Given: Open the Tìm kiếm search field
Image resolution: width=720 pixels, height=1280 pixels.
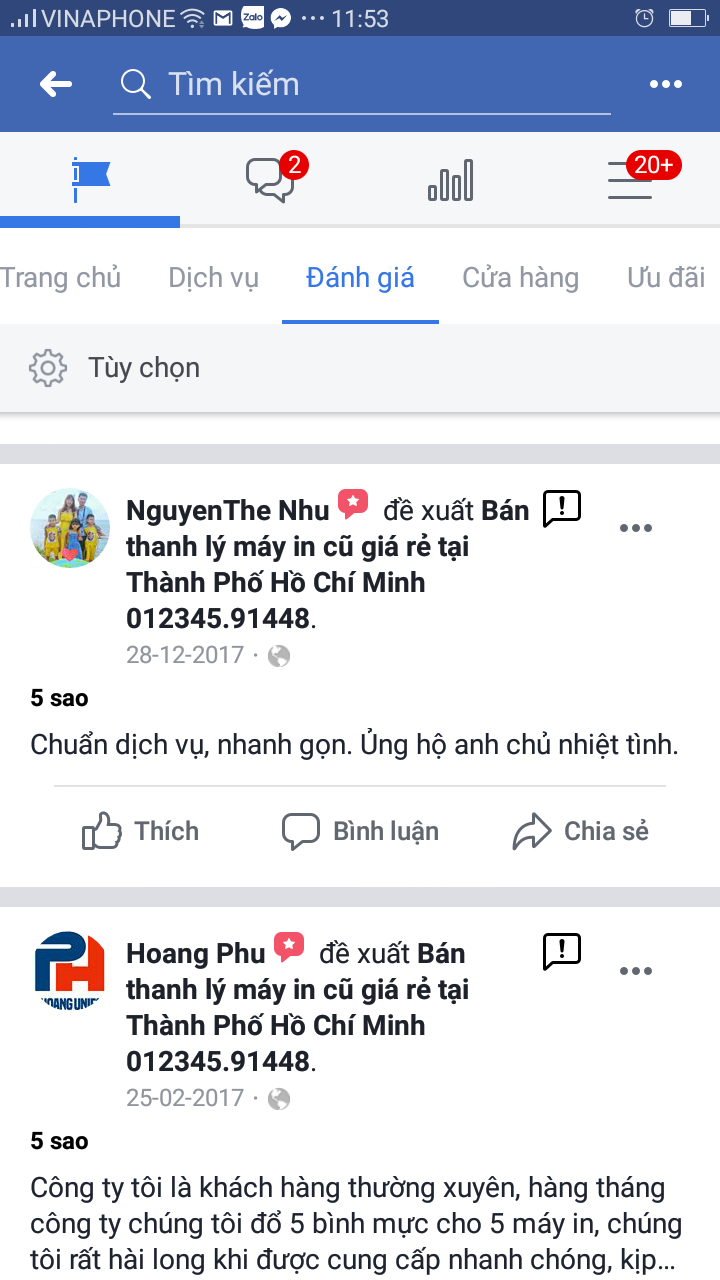Looking at the screenshot, I should pos(360,84).
